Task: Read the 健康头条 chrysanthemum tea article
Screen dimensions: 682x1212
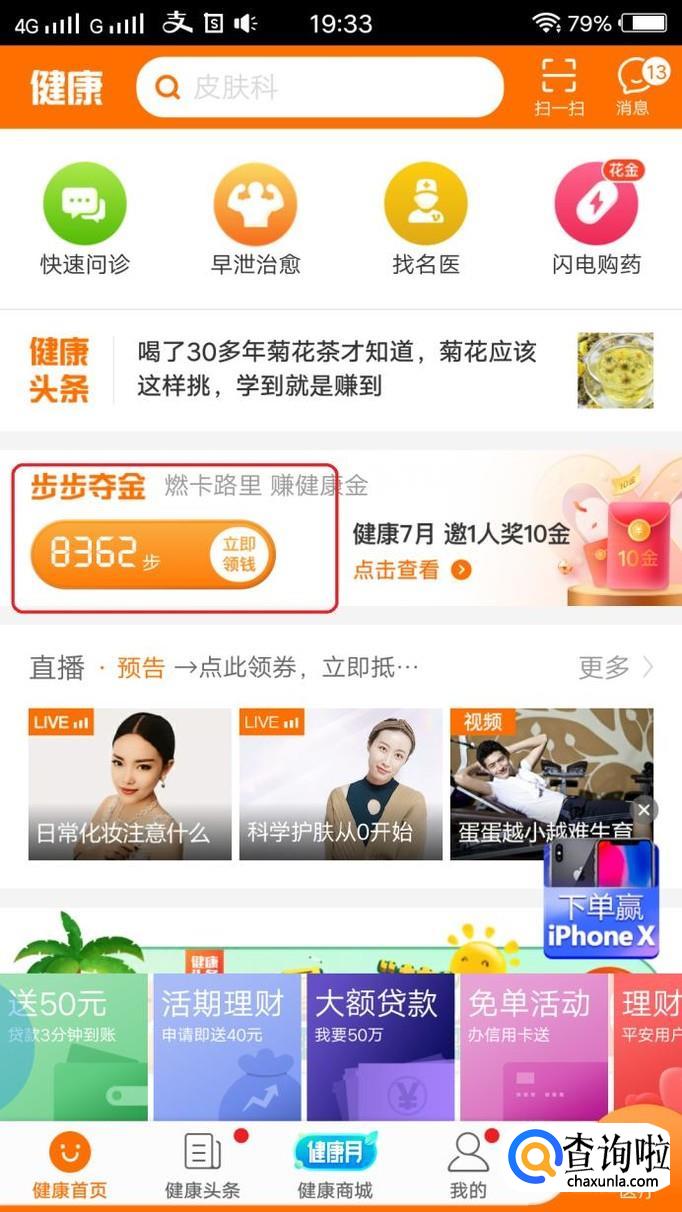Action: [340, 368]
